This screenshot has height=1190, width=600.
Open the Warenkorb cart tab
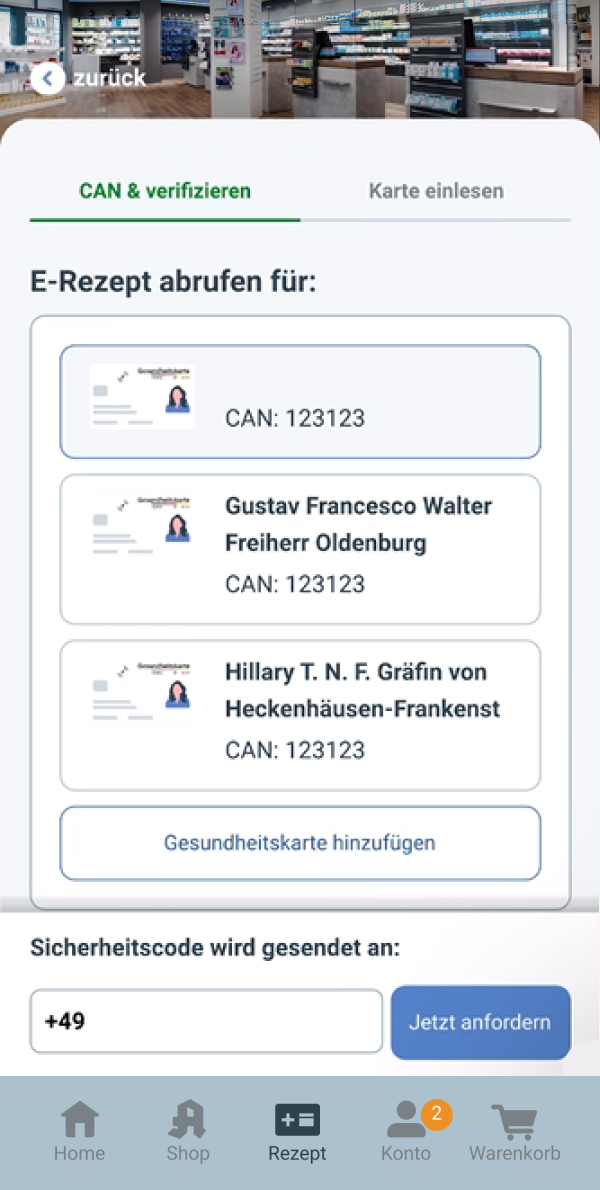(515, 1132)
